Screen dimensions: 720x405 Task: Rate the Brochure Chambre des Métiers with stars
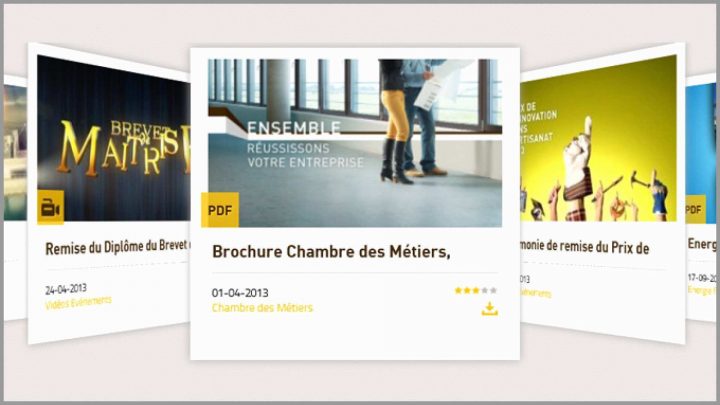point(475,290)
